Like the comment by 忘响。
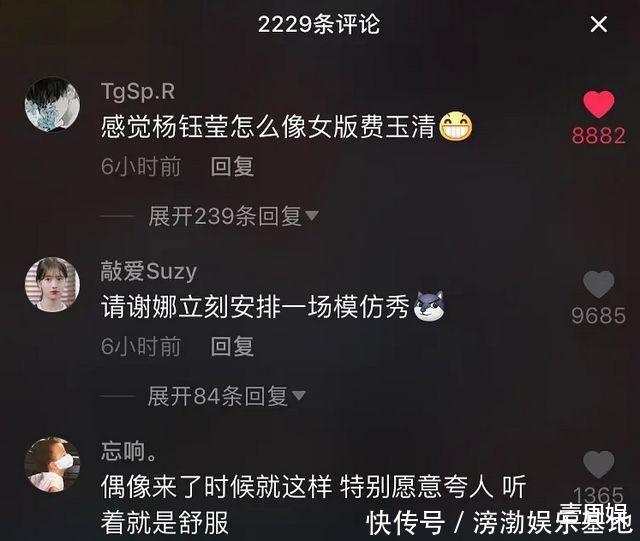The height and width of the screenshot is (541, 640). [x=598, y=465]
